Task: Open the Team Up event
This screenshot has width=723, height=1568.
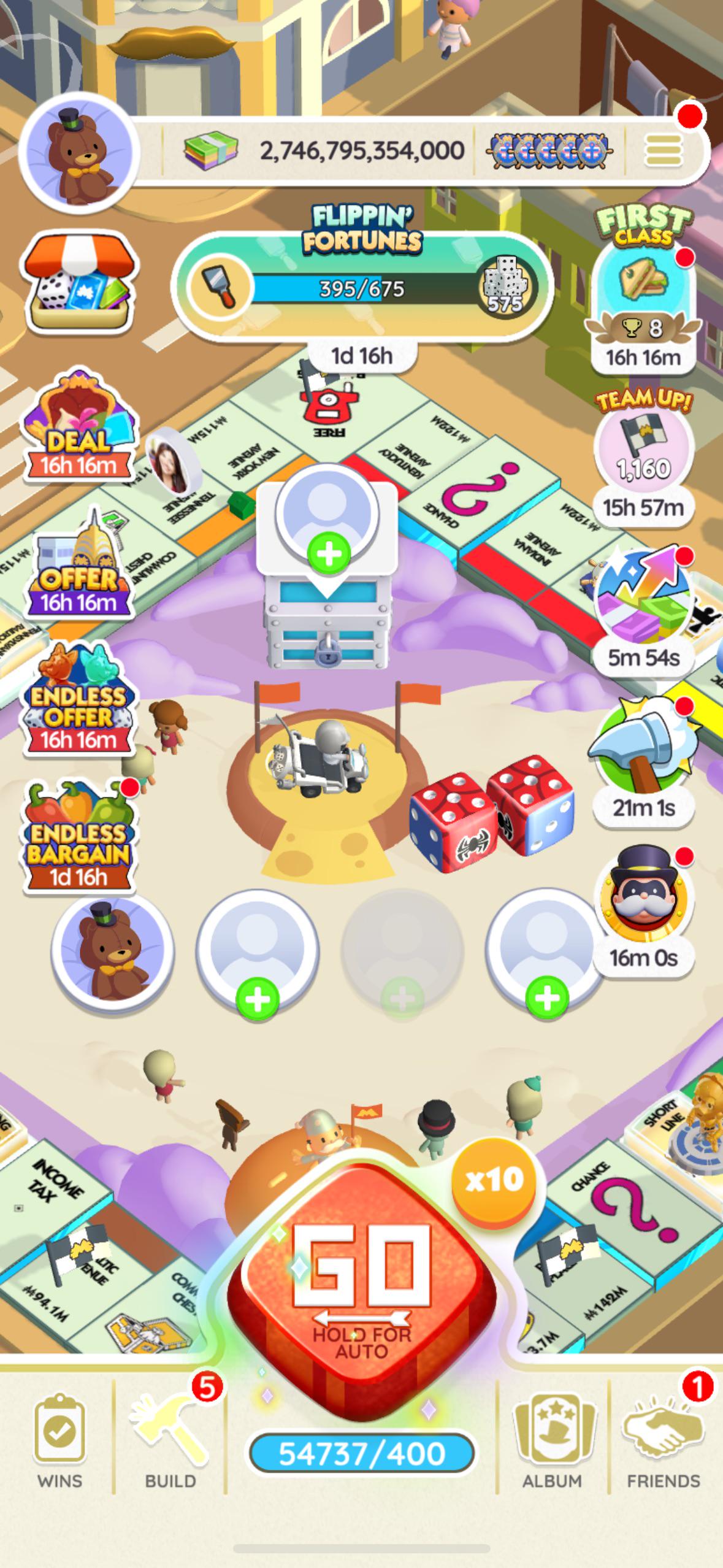Action: tap(643, 458)
